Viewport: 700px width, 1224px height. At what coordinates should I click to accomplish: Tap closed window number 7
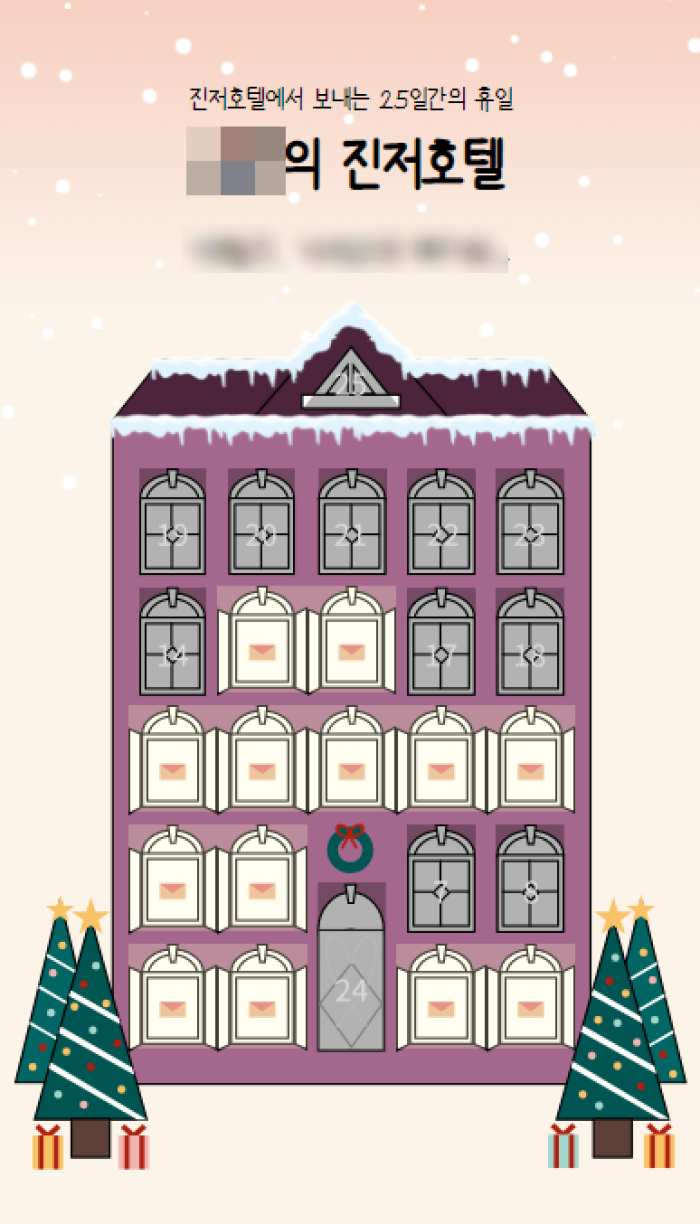click(441, 879)
